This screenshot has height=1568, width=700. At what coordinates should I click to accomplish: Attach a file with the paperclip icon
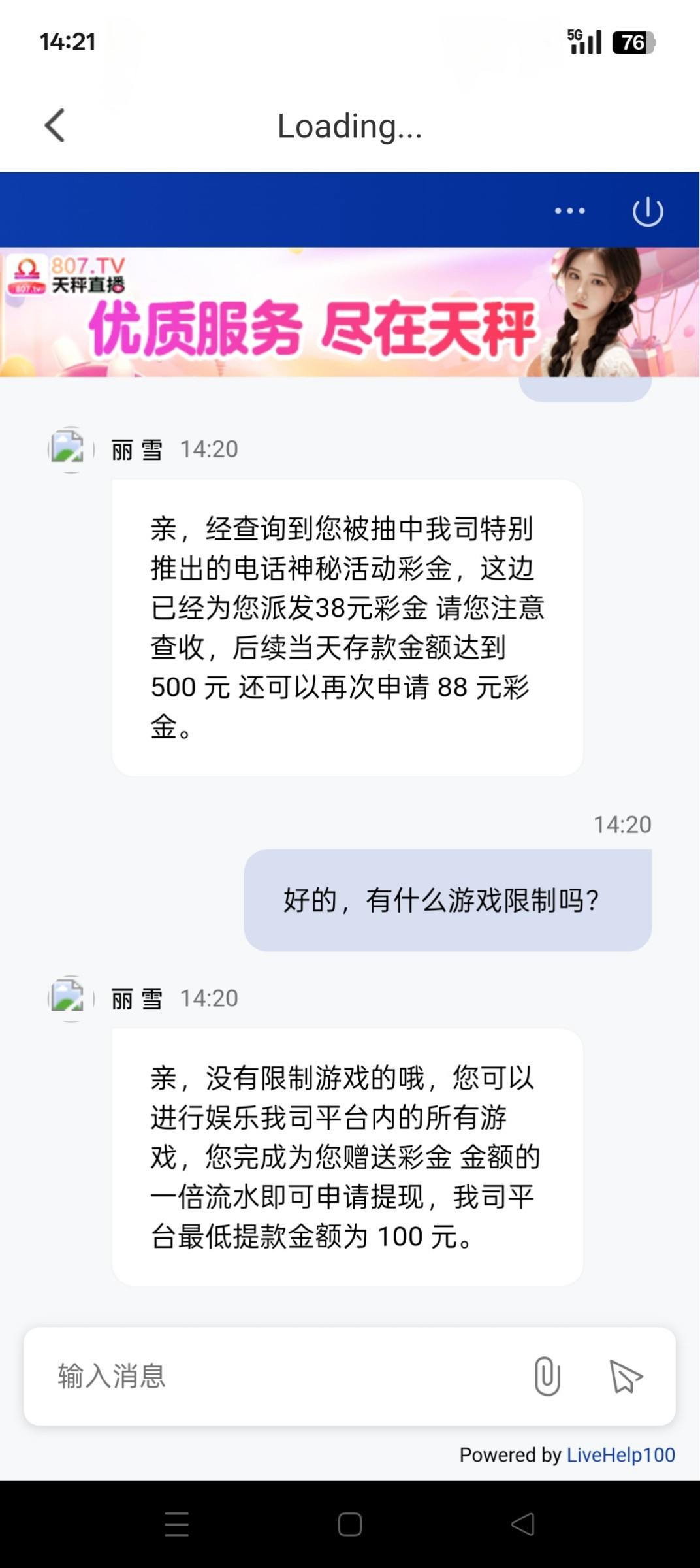click(x=547, y=1376)
